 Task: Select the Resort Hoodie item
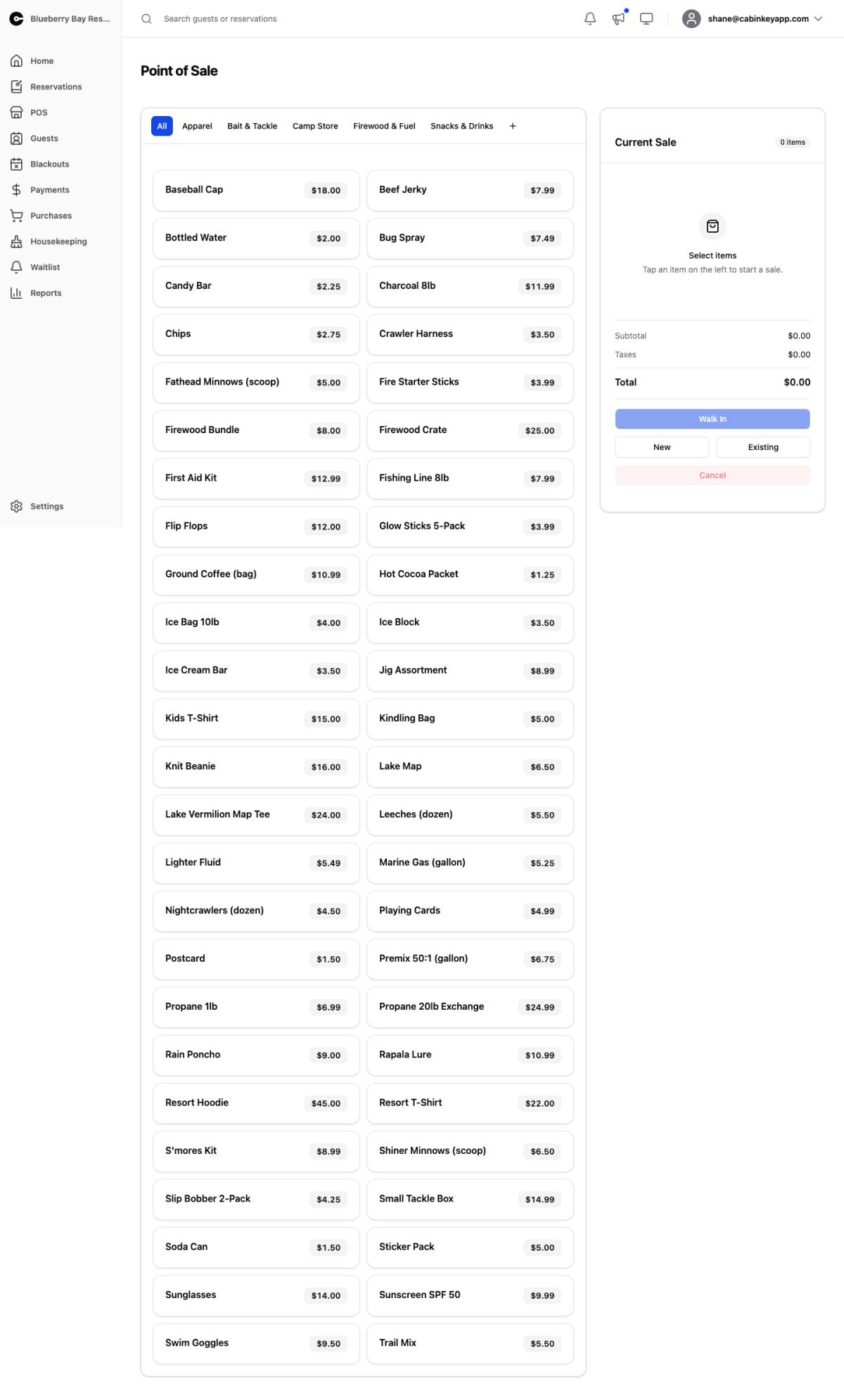(256, 1103)
